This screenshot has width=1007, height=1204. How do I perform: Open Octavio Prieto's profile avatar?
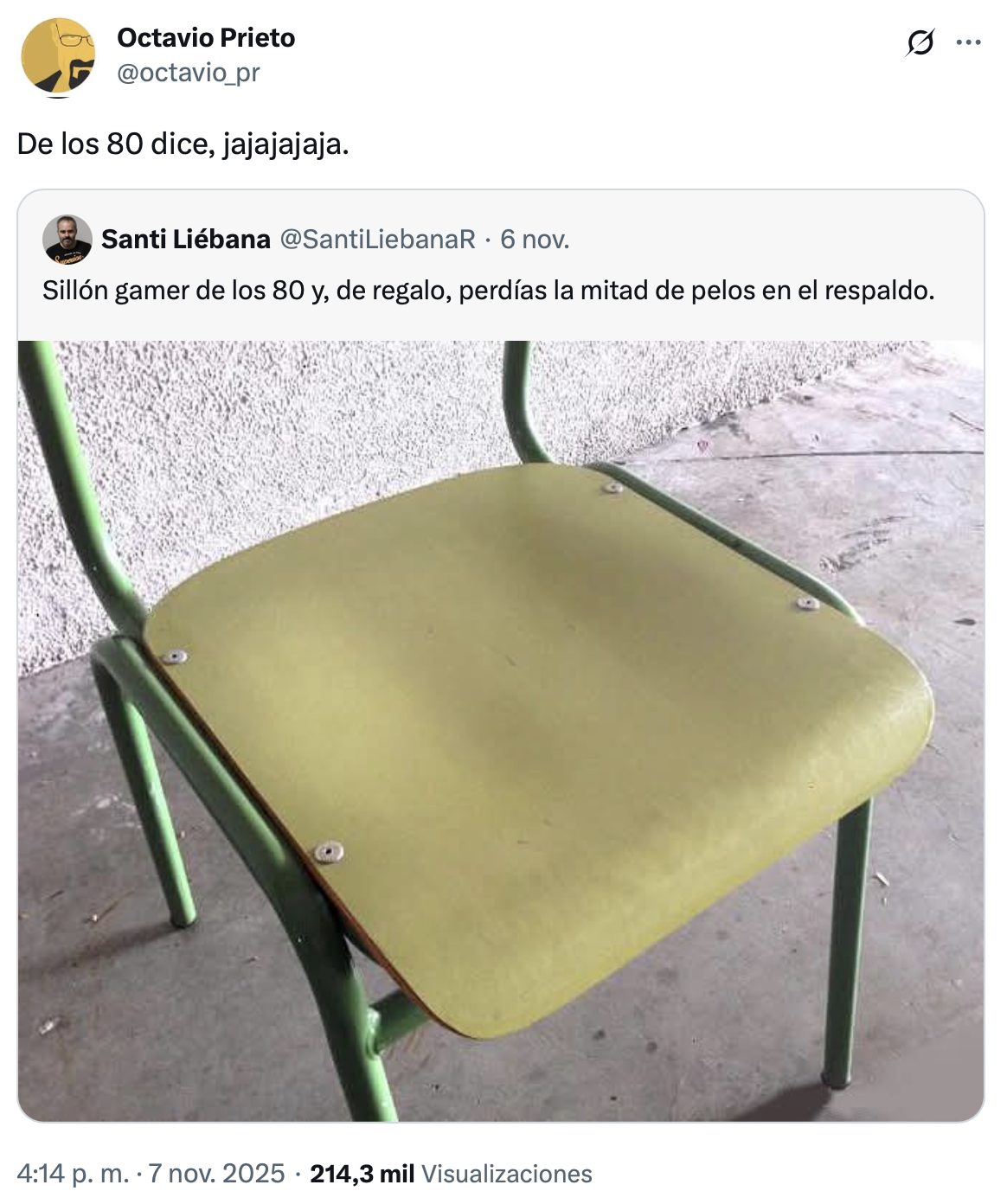tap(57, 55)
